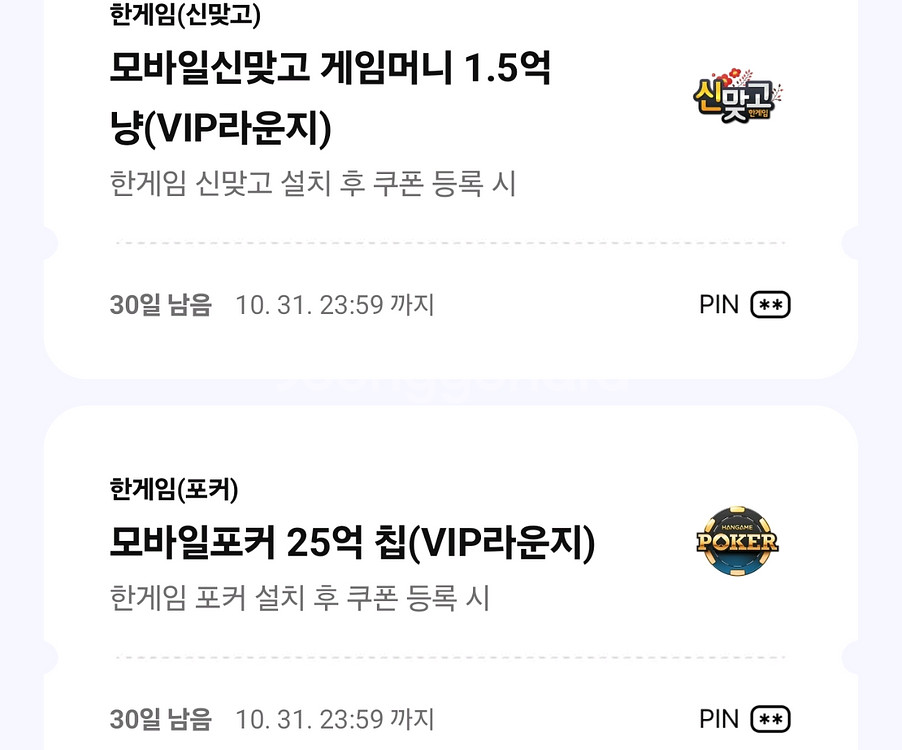
Task: Open the 모바일포커 25억 칩 coupon card
Action: [x=352, y=544]
